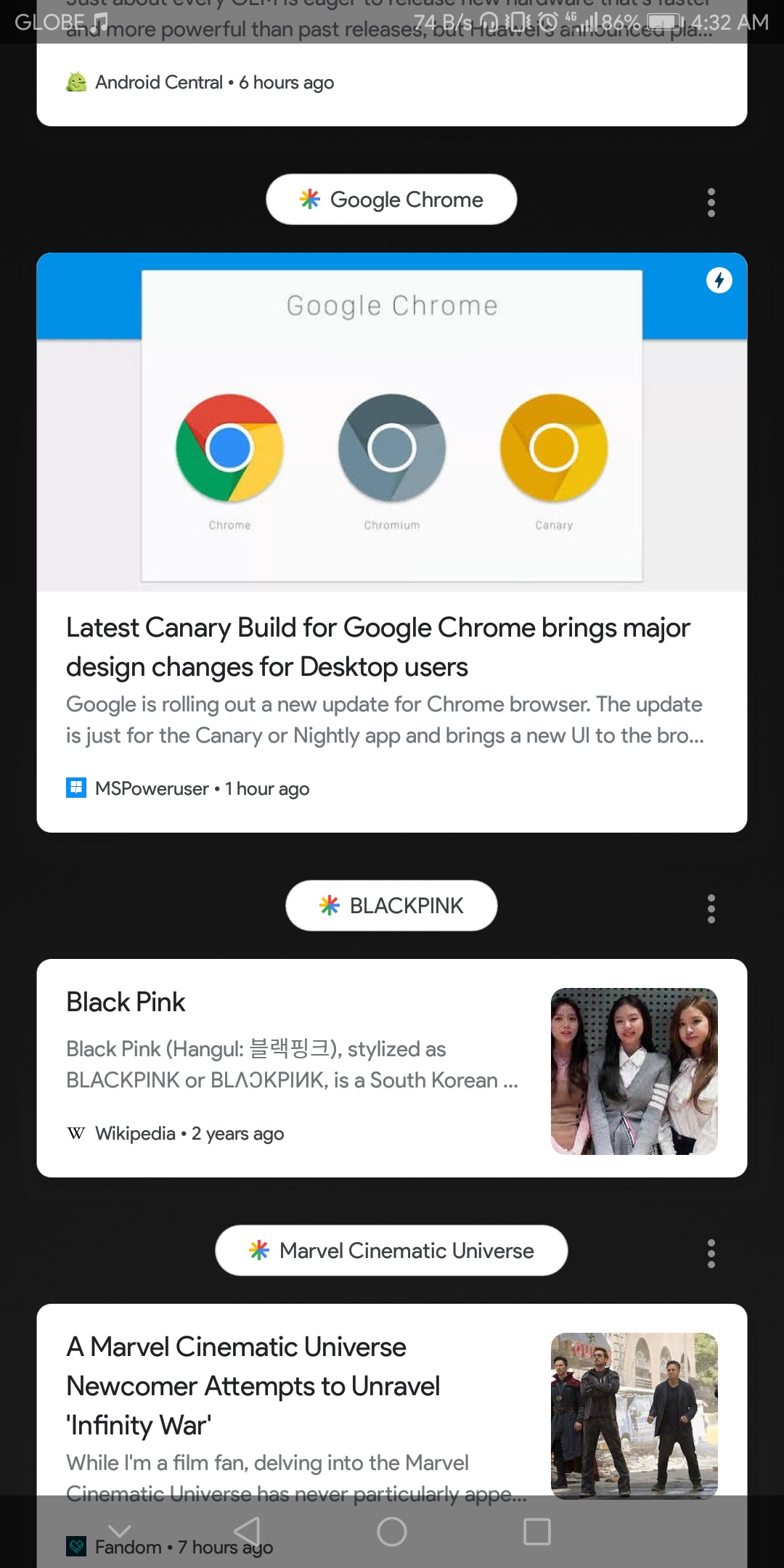The image size is (784, 1568).
Task: Open the Google Chrome topic chip
Action: click(391, 199)
